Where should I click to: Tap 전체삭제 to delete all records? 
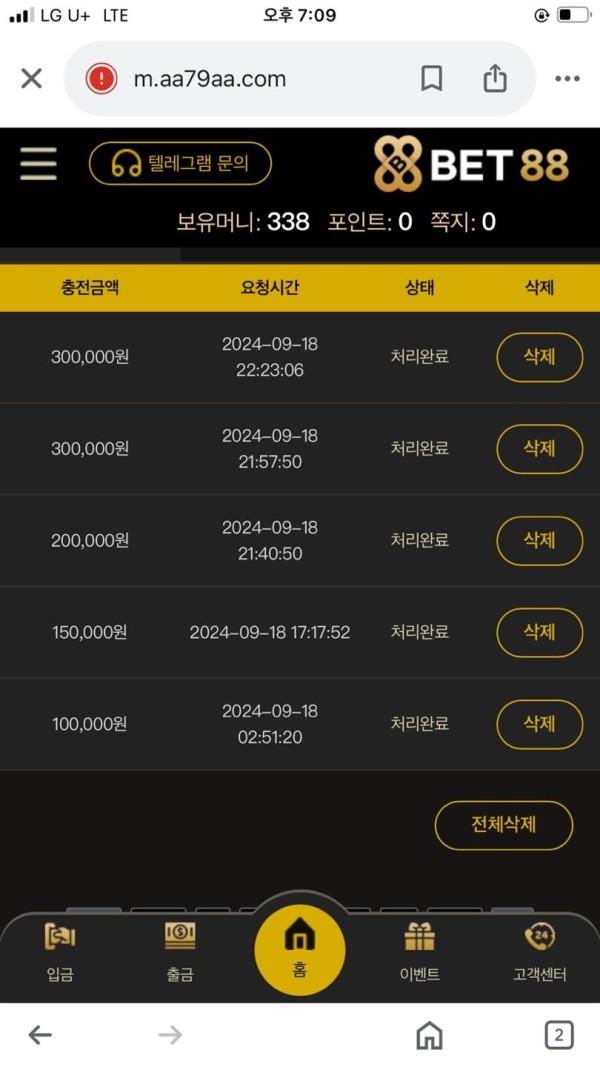click(x=503, y=825)
